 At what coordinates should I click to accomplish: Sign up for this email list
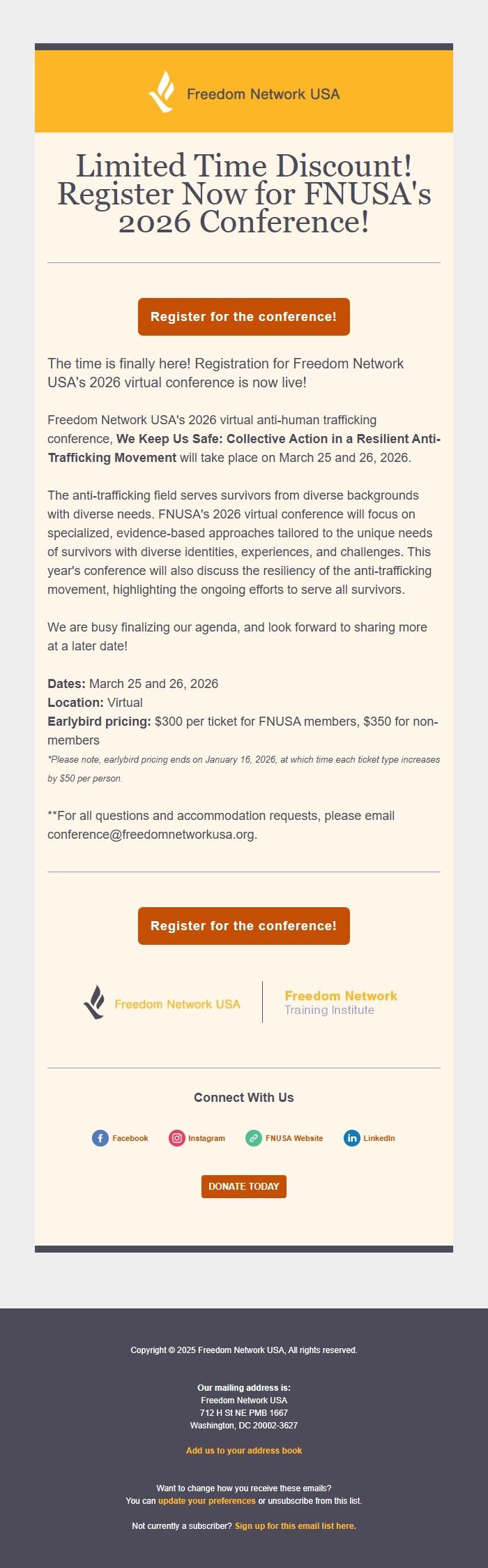[x=295, y=1525]
